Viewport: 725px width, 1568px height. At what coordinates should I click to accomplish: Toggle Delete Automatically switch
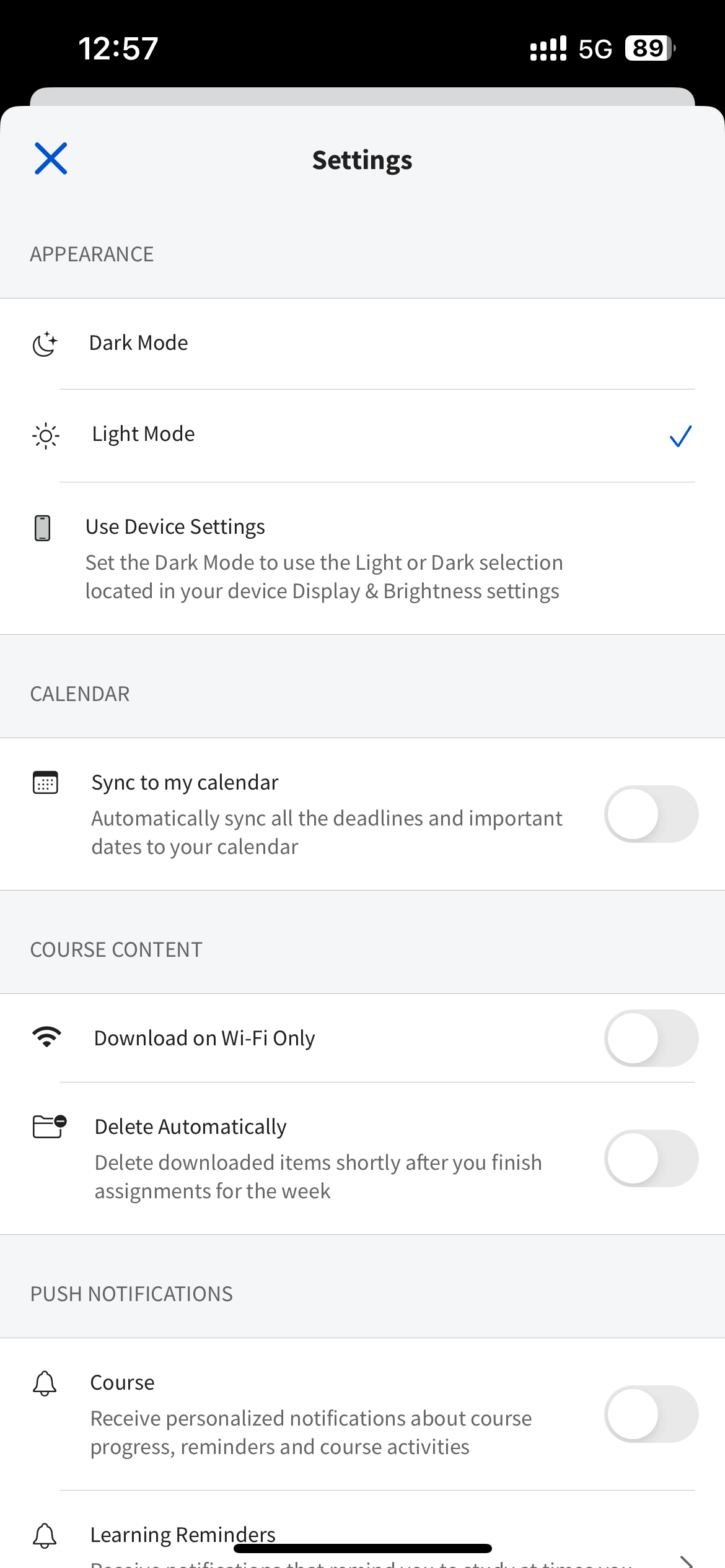tap(651, 1158)
